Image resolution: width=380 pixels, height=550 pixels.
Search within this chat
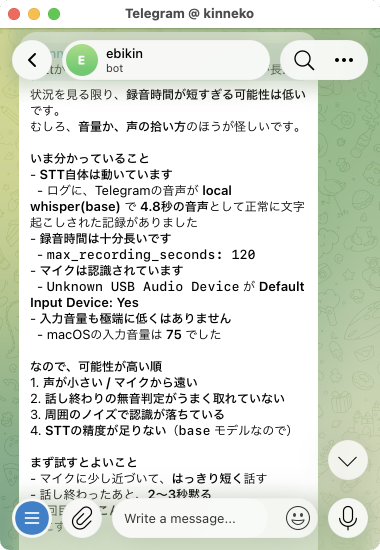304,60
